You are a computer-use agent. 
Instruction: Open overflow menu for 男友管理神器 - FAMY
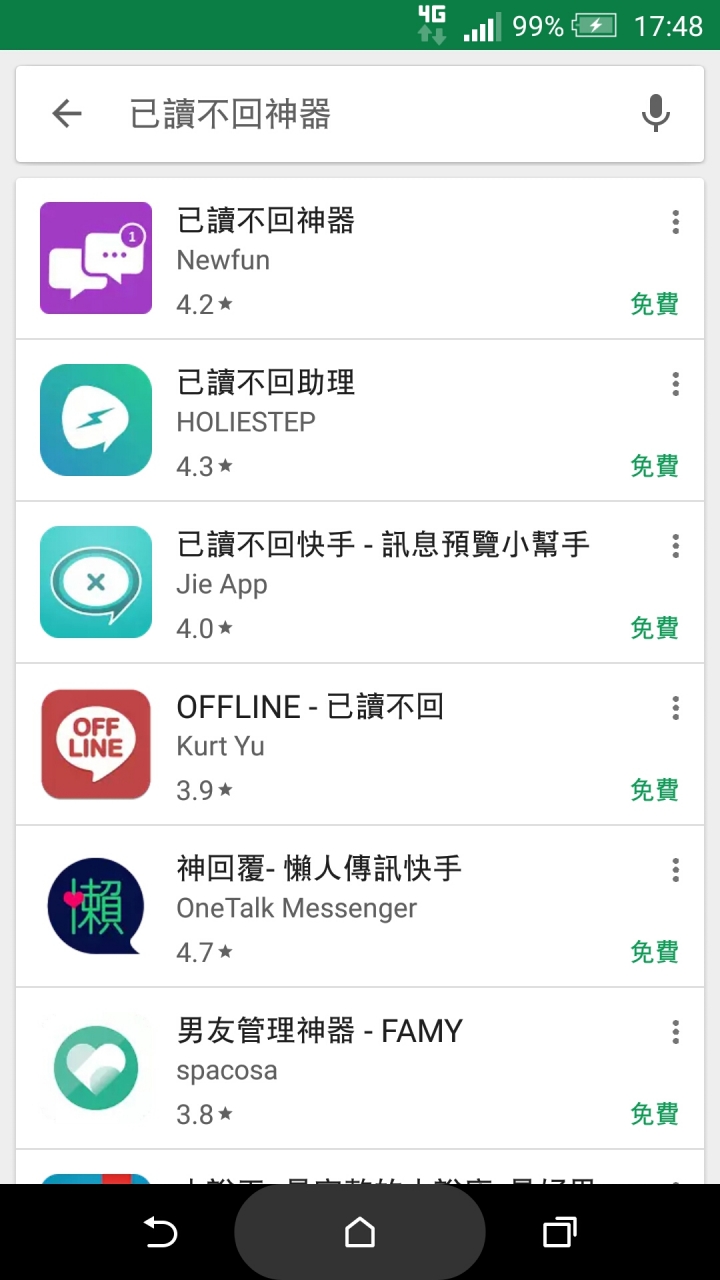[x=676, y=1032]
